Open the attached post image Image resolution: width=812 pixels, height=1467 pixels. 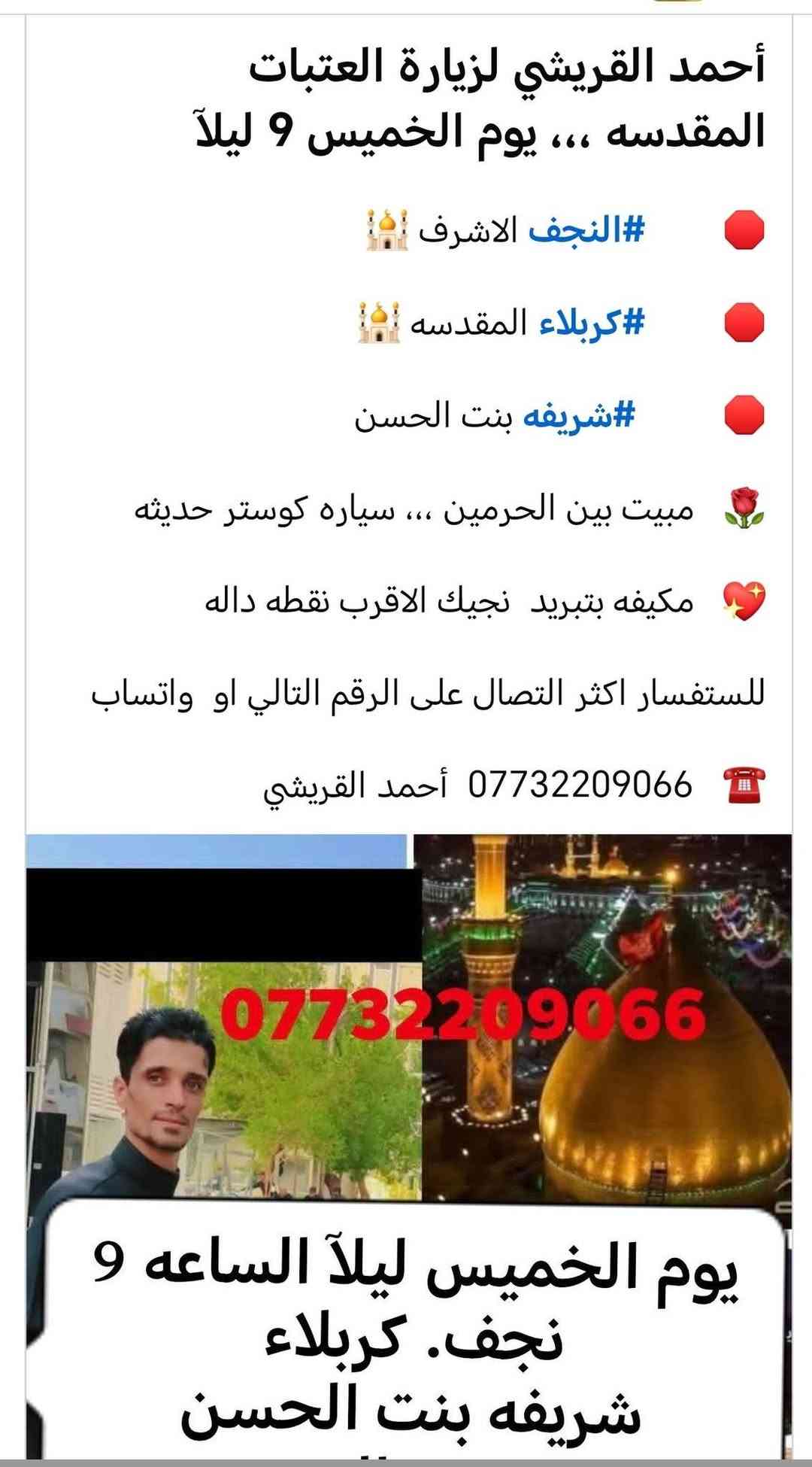[409, 1147]
